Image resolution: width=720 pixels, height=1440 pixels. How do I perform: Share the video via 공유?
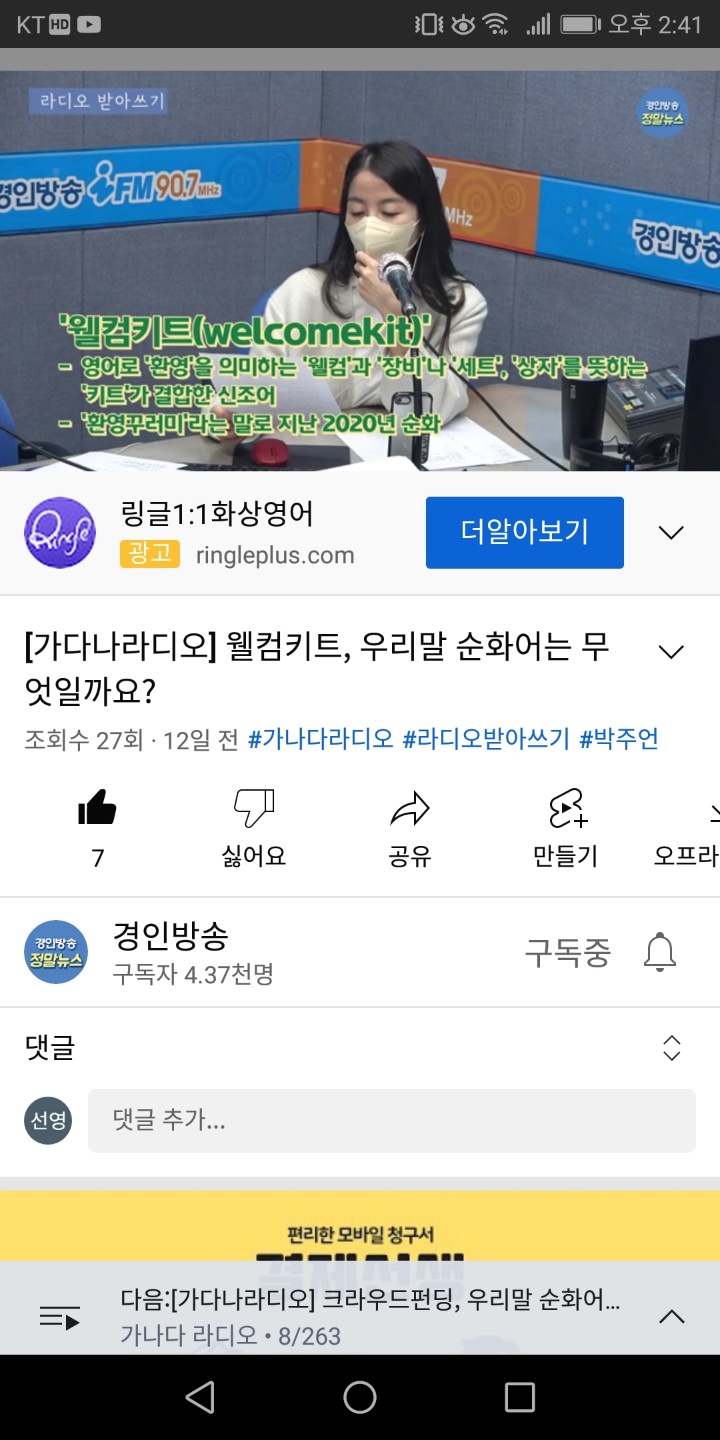pos(409,808)
